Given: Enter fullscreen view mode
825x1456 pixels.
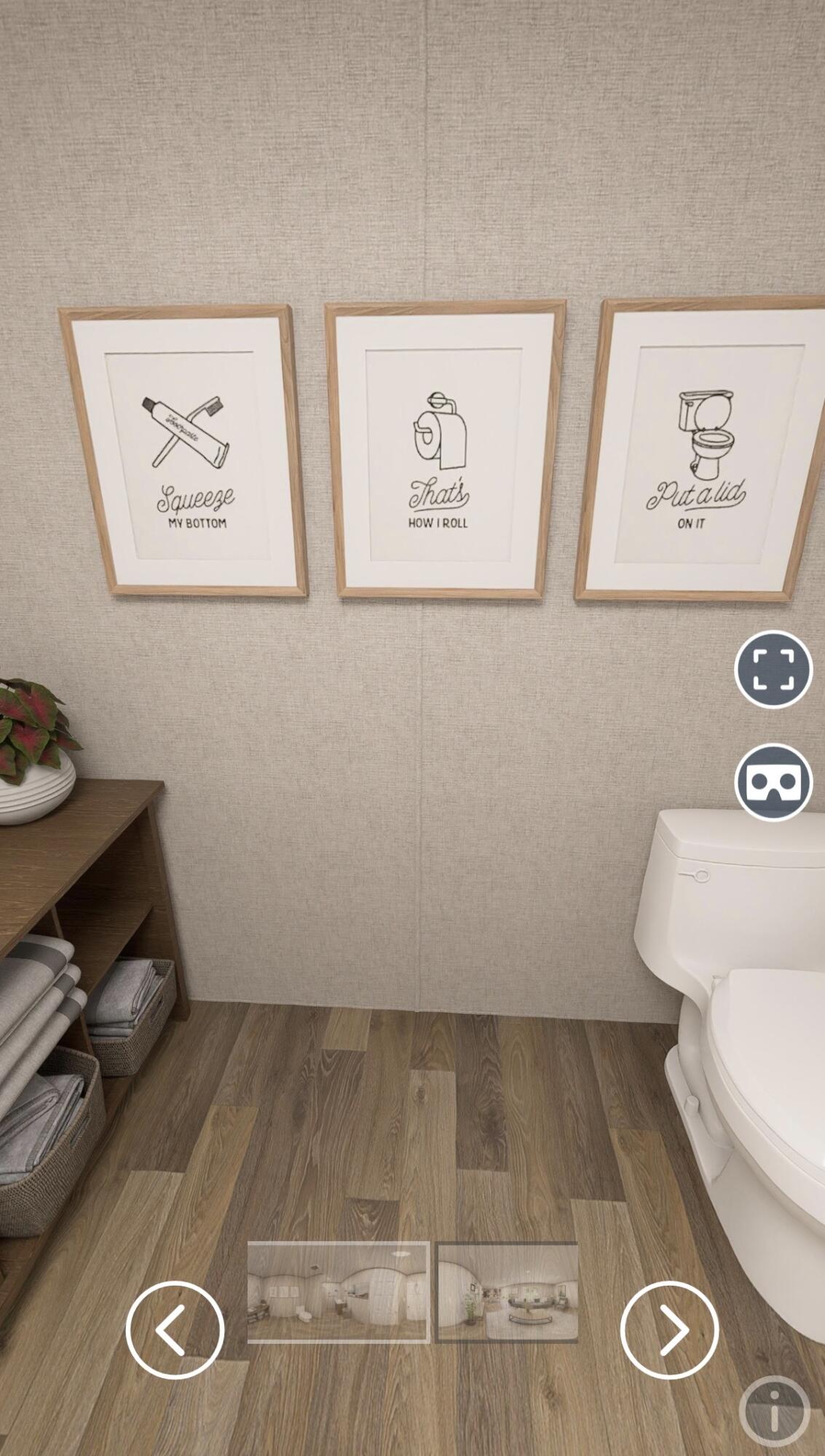Looking at the screenshot, I should coord(773,670).
